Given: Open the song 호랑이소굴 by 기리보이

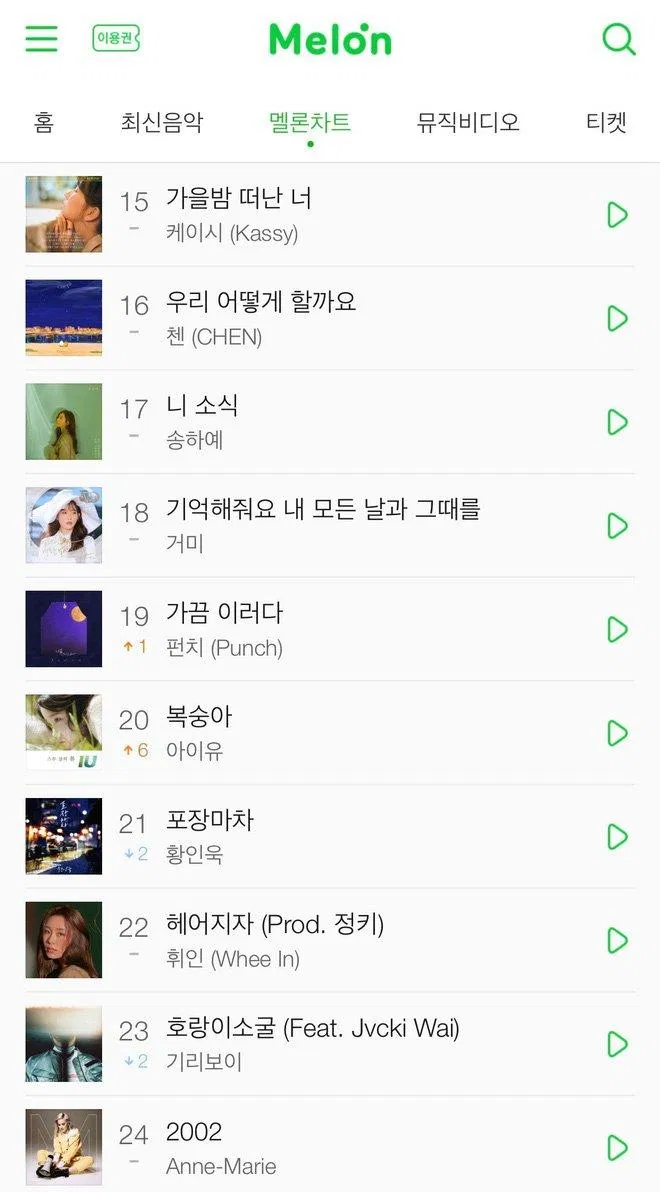Looking at the screenshot, I should pos(312,1028).
